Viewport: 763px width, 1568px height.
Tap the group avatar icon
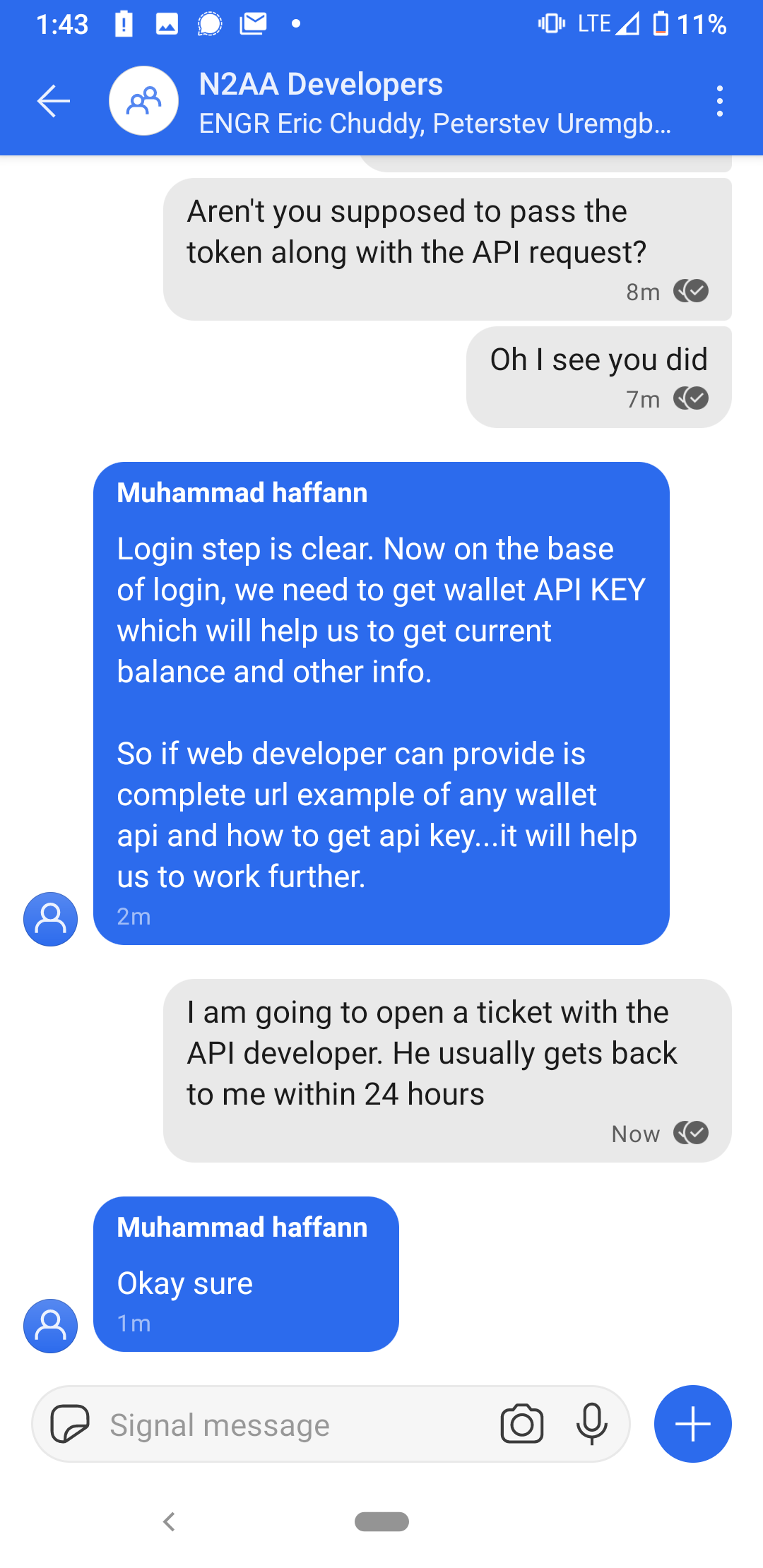[x=143, y=101]
